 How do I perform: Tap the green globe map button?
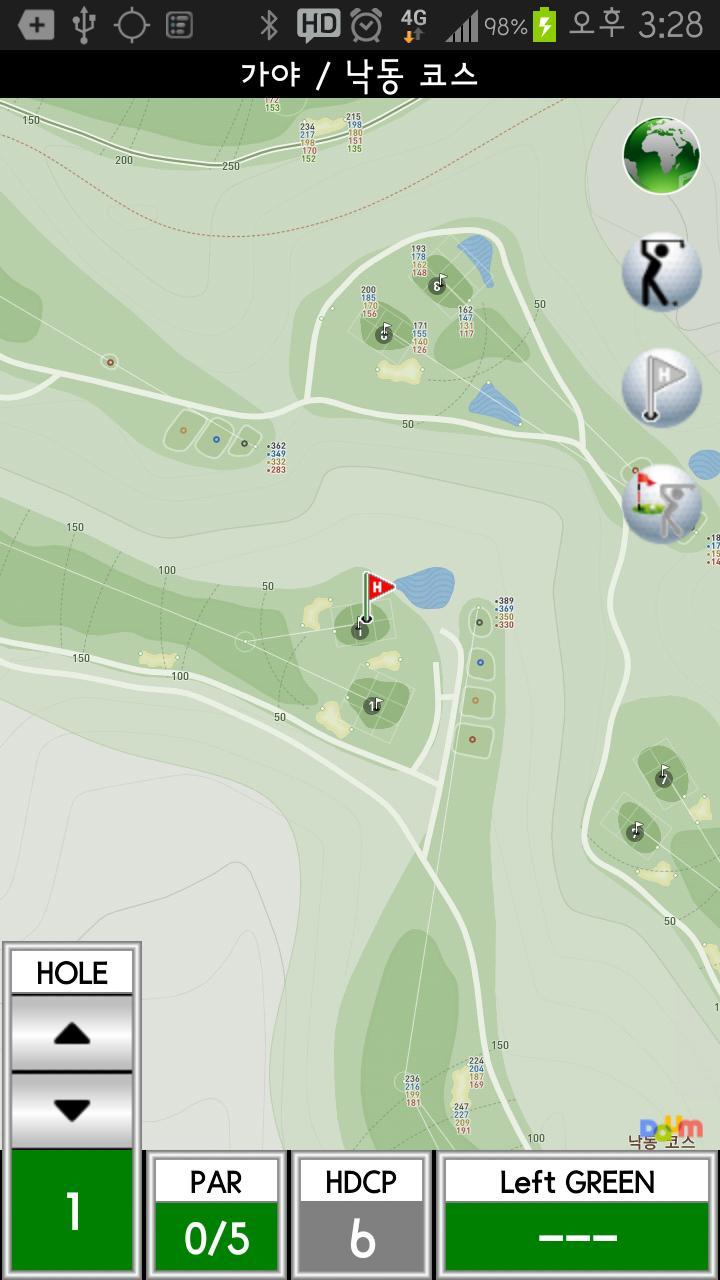(661, 155)
